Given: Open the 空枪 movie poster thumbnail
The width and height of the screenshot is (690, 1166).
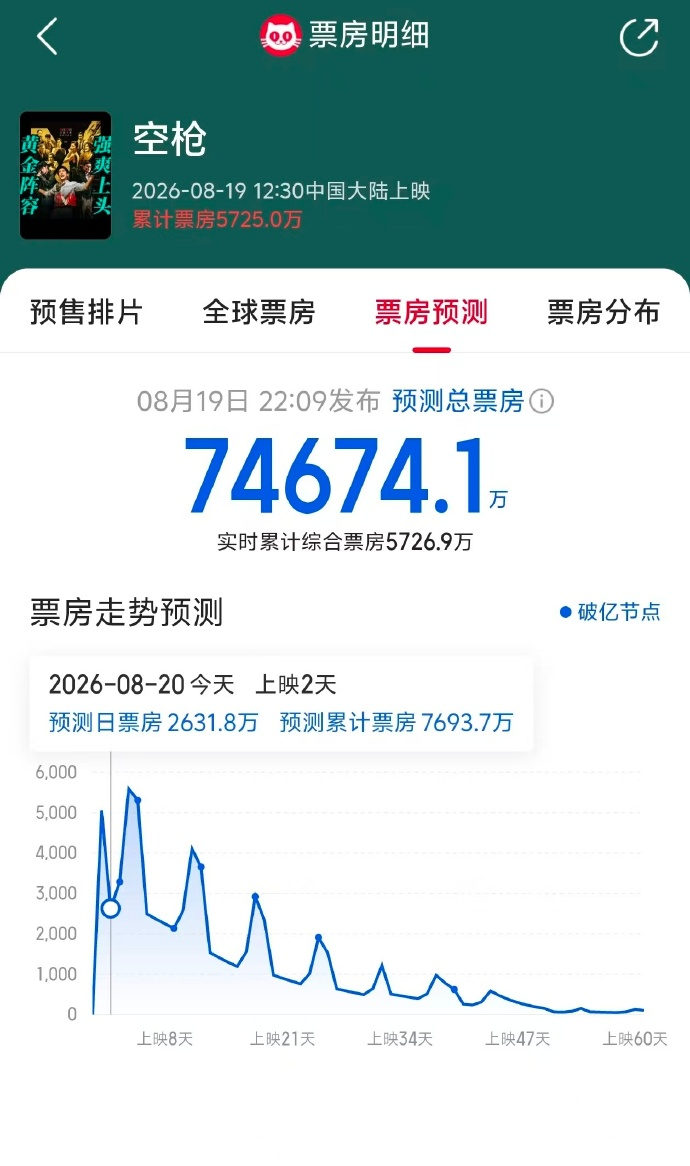Looking at the screenshot, I should click(65, 175).
